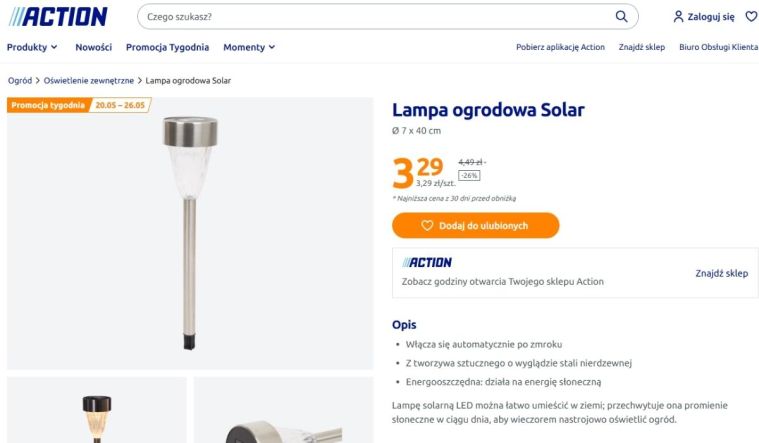Tap the Action logo to go home
The width and height of the screenshot is (759, 443).
coord(58,17)
